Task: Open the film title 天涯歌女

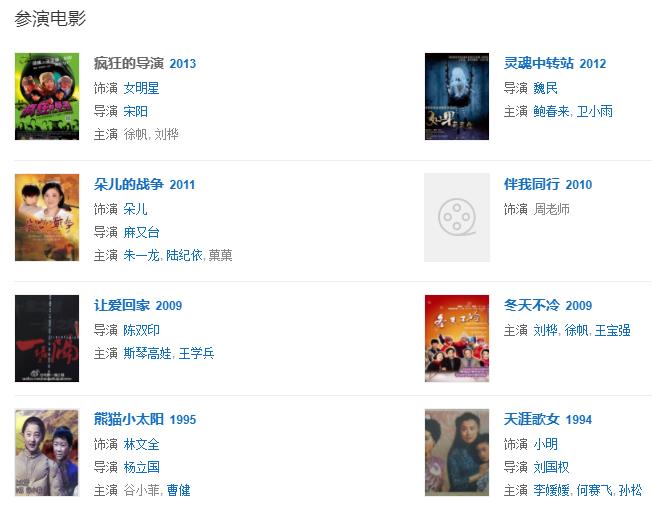Action: (x=532, y=419)
